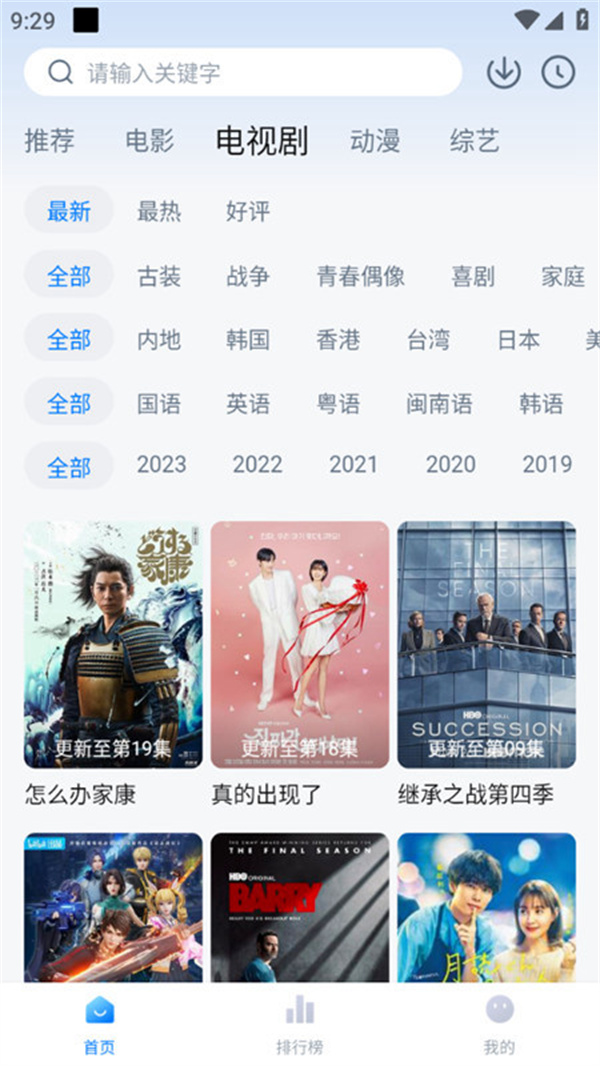
Task: Open 继承之战第四季
Action: coord(486,644)
